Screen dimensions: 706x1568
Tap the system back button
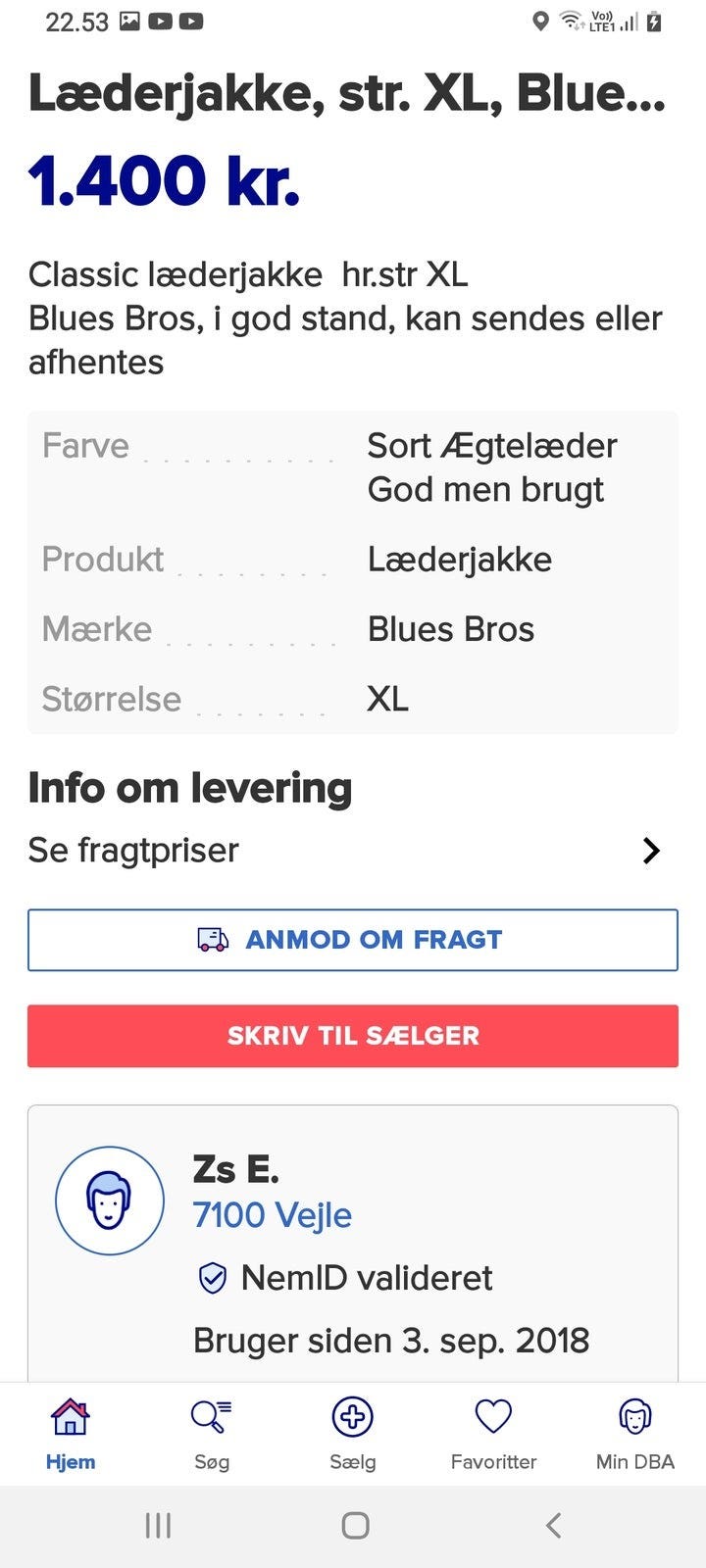553,1525
